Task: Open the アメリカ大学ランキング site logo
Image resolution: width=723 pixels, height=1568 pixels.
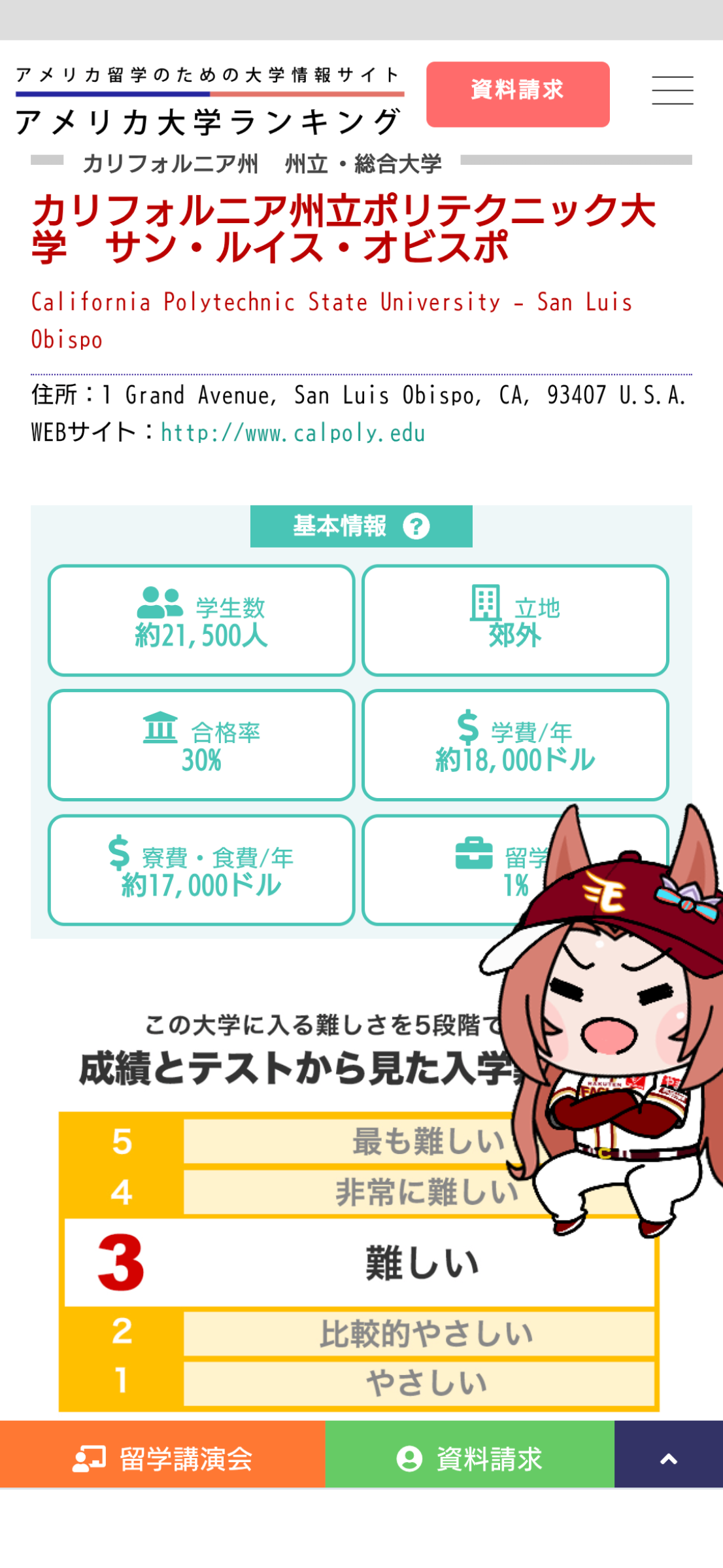Action: [x=210, y=101]
